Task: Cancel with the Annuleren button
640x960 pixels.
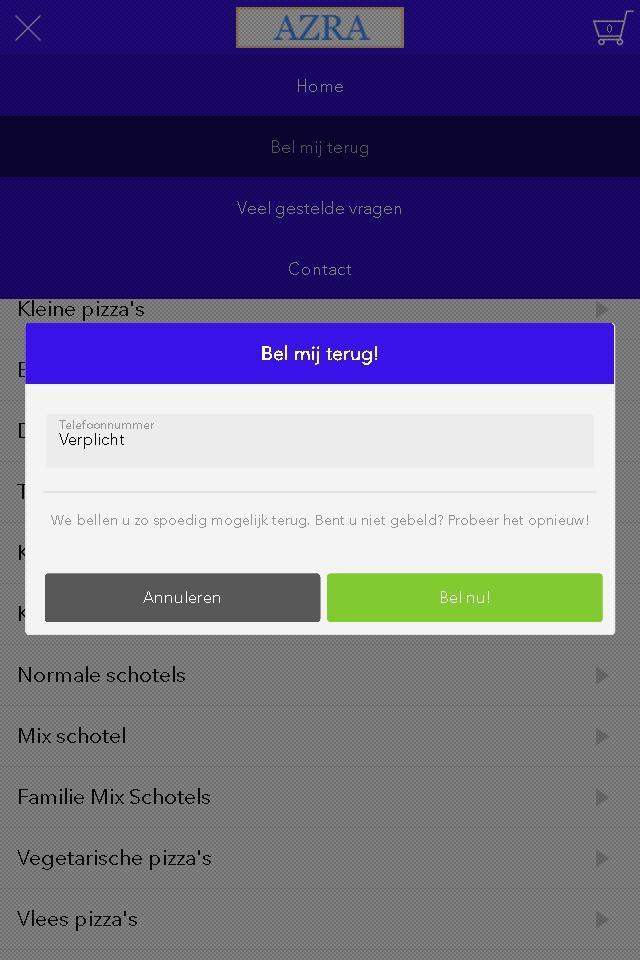Action: 182,597
